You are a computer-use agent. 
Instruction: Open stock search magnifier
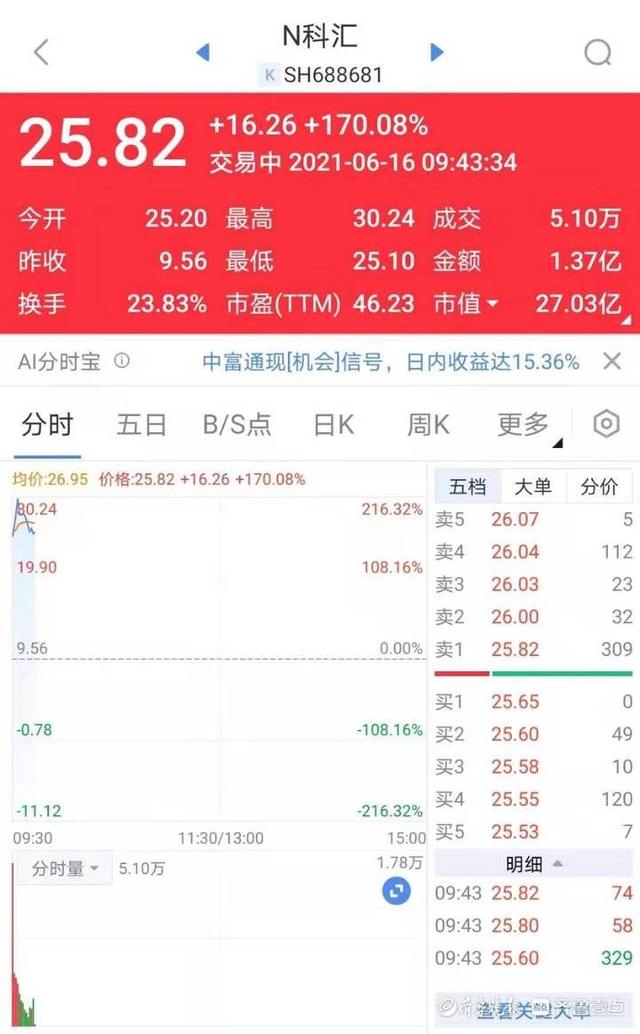click(x=597, y=52)
